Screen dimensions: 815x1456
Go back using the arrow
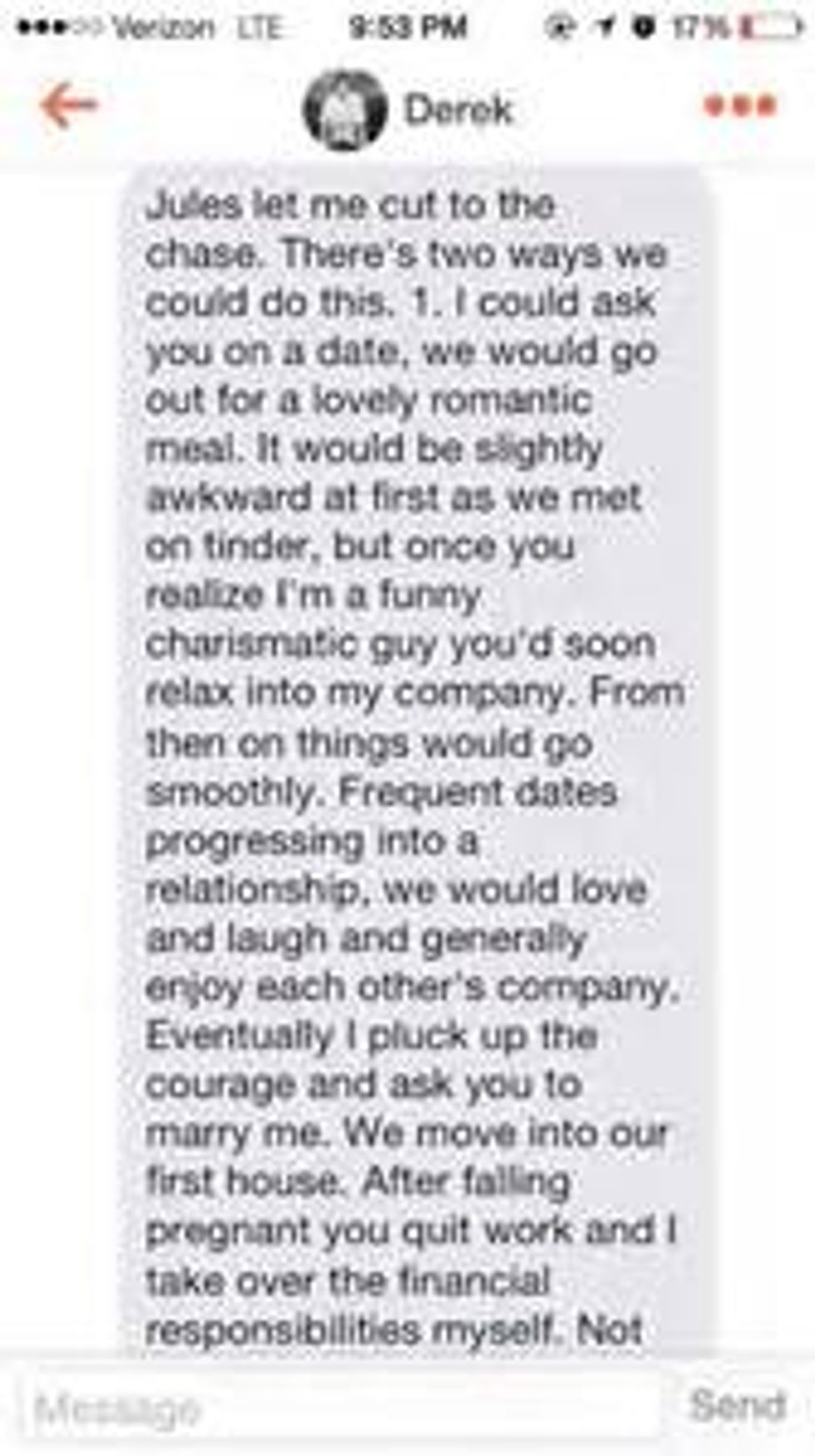click(x=68, y=106)
